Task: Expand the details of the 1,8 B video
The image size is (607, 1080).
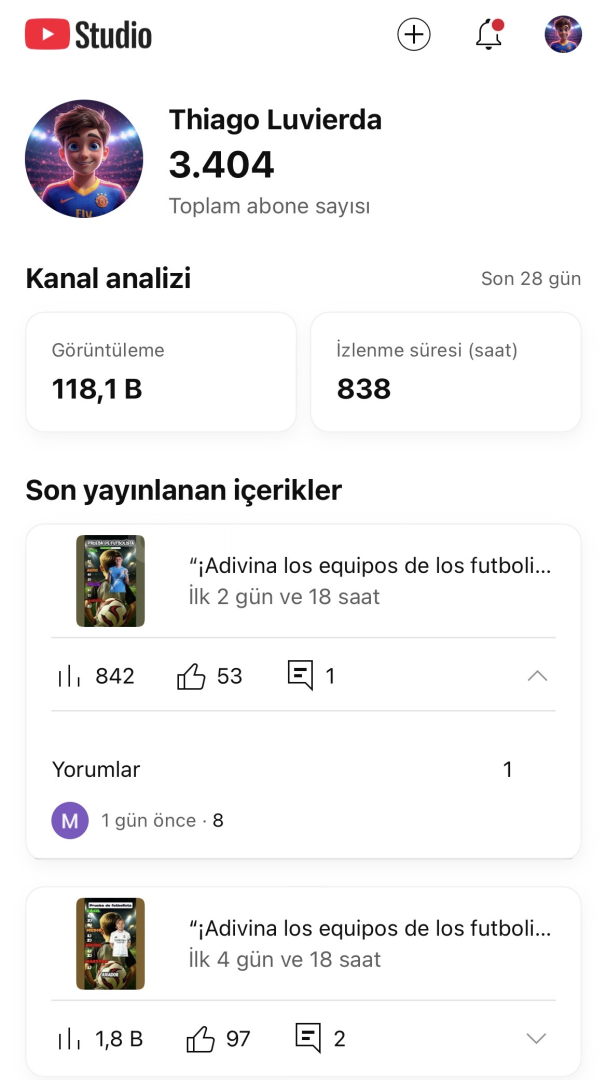Action: click(x=537, y=1039)
